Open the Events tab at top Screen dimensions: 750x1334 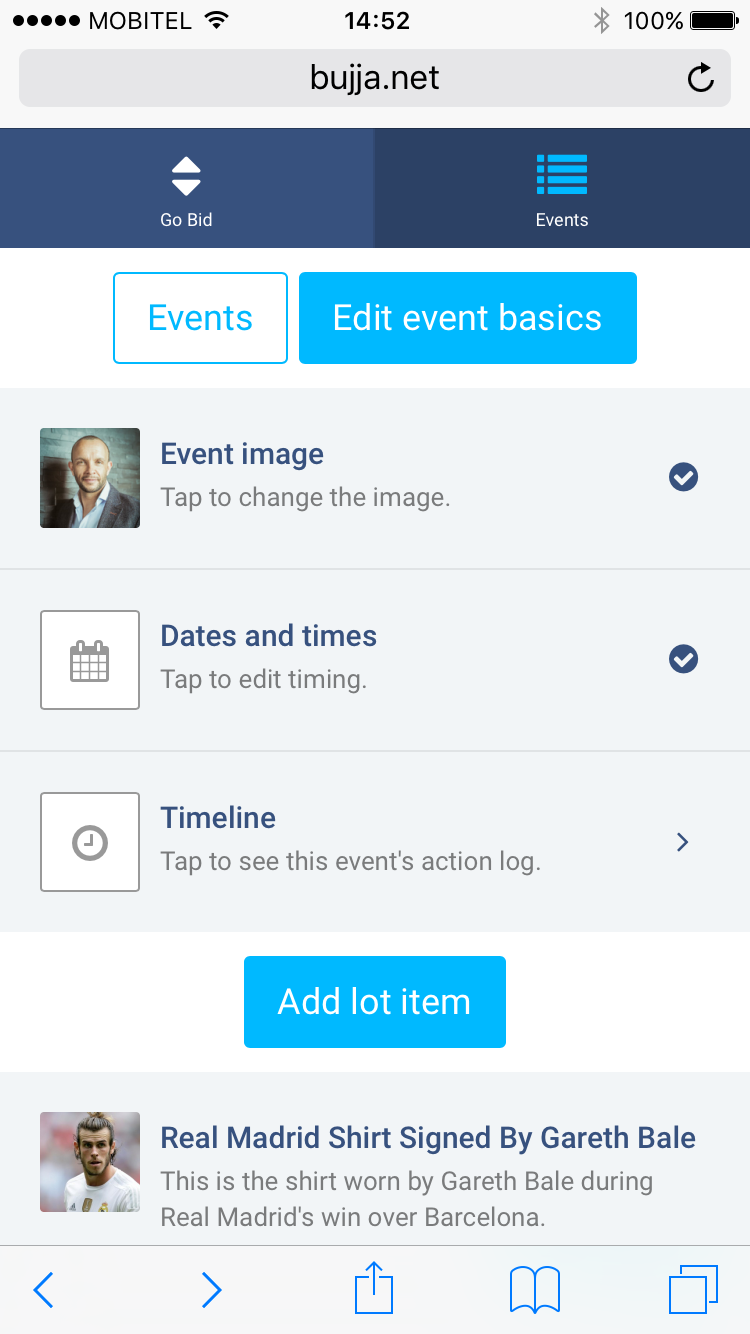pyautogui.click(x=562, y=188)
